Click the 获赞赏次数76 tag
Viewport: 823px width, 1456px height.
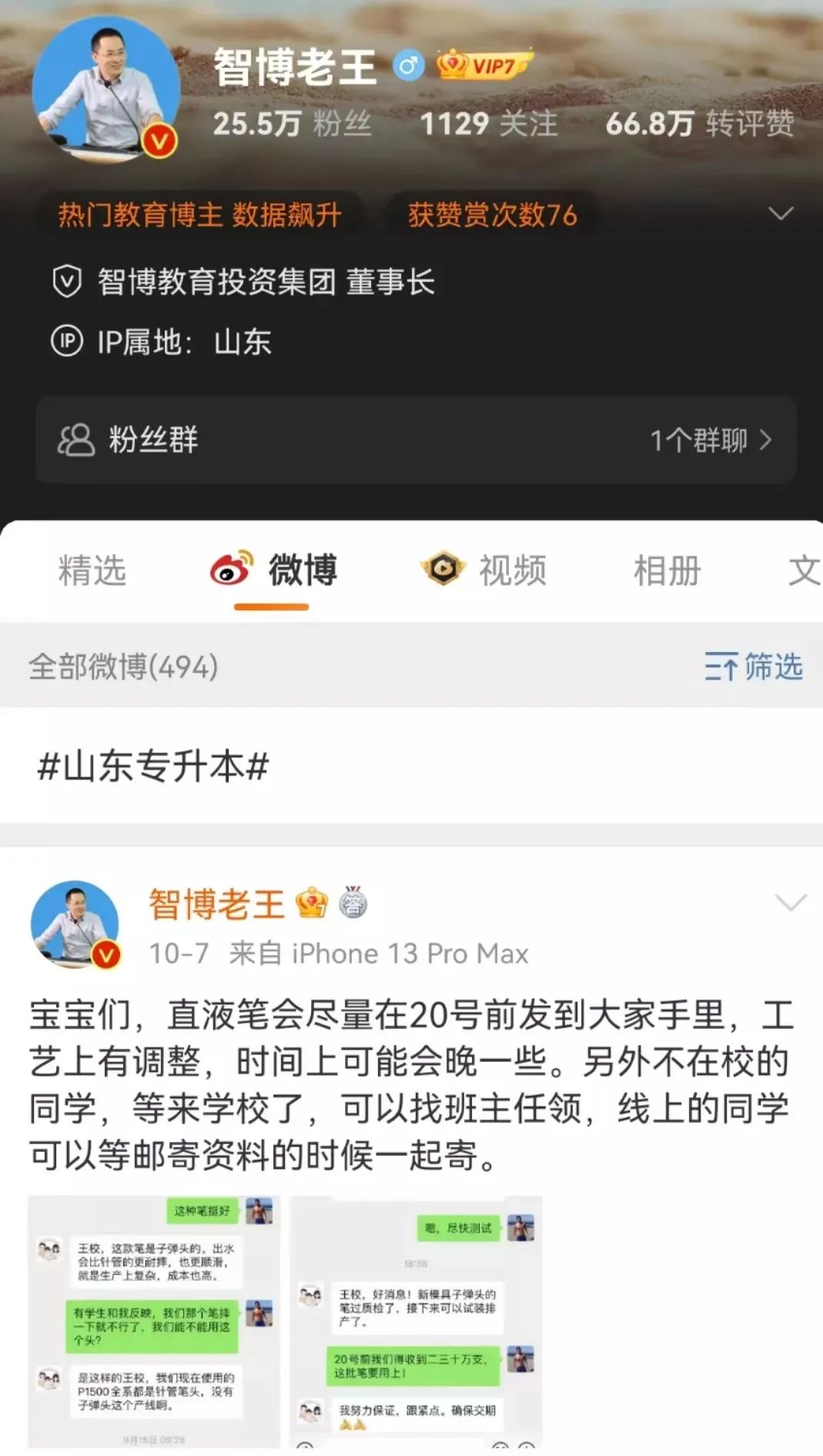click(x=491, y=215)
